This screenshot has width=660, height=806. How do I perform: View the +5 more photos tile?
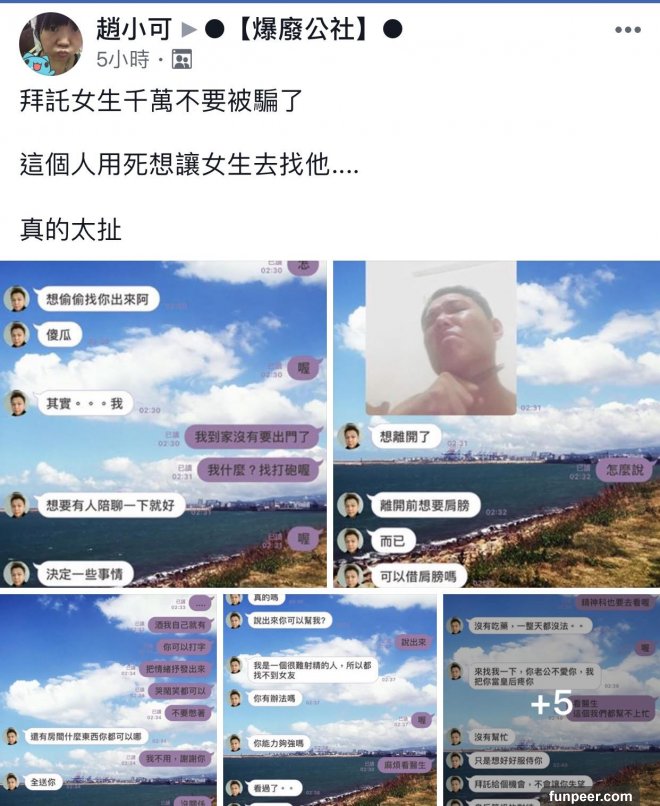point(551,699)
